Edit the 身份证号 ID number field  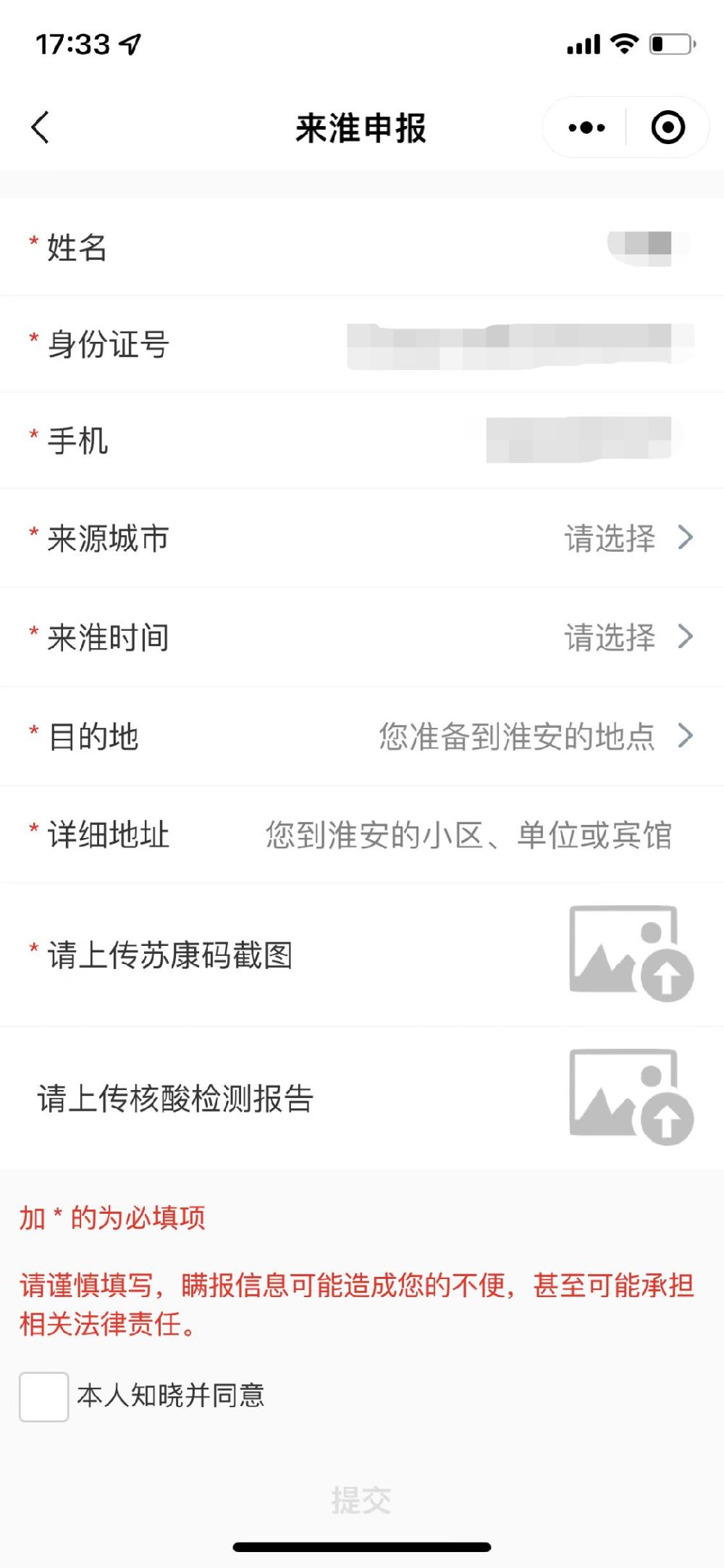pyautogui.click(x=362, y=345)
